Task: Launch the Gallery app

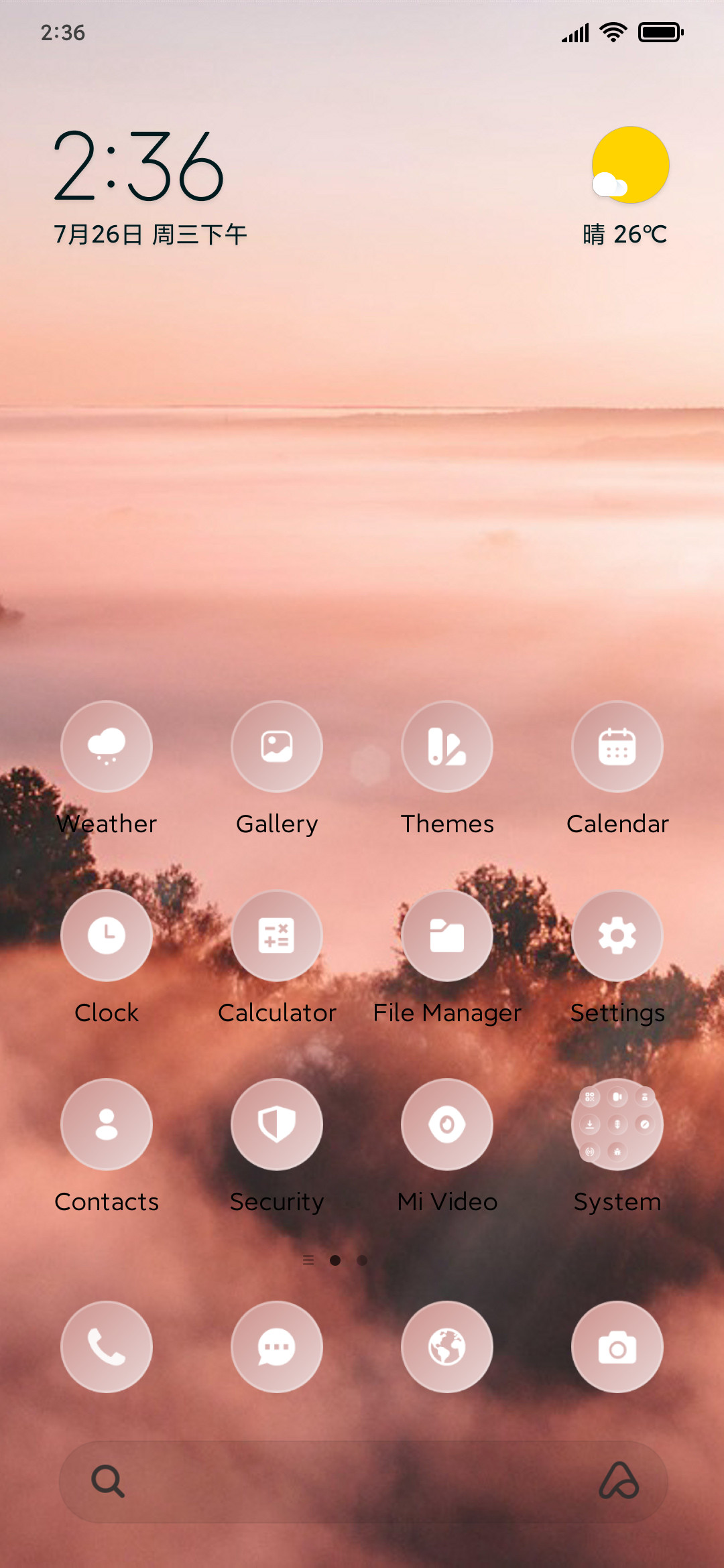Action: pyautogui.click(x=277, y=746)
